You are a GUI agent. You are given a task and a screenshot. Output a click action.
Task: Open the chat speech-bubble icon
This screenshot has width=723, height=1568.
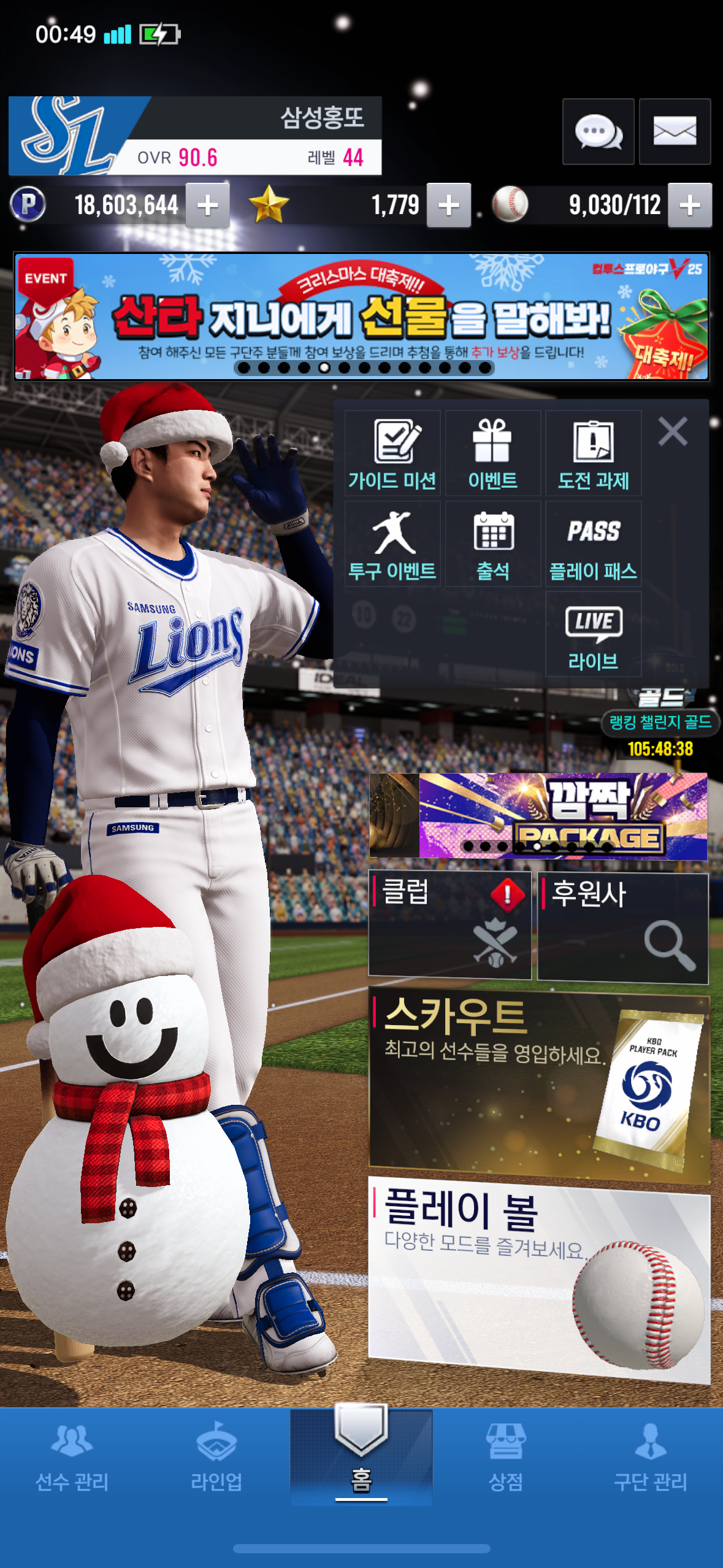point(598,131)
